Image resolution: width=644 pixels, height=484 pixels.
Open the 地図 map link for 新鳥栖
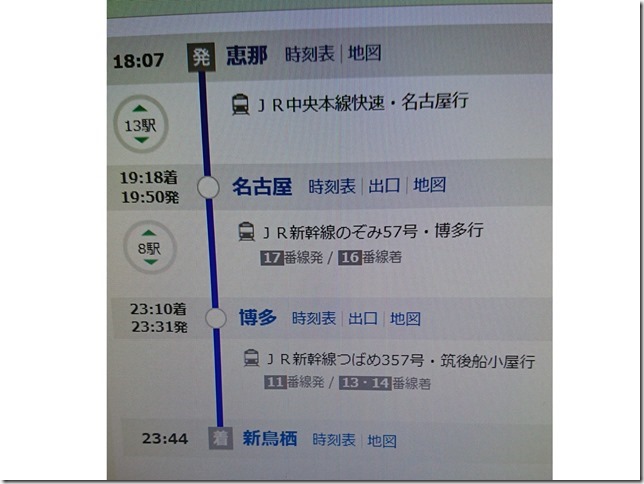(x=382, y=440)
